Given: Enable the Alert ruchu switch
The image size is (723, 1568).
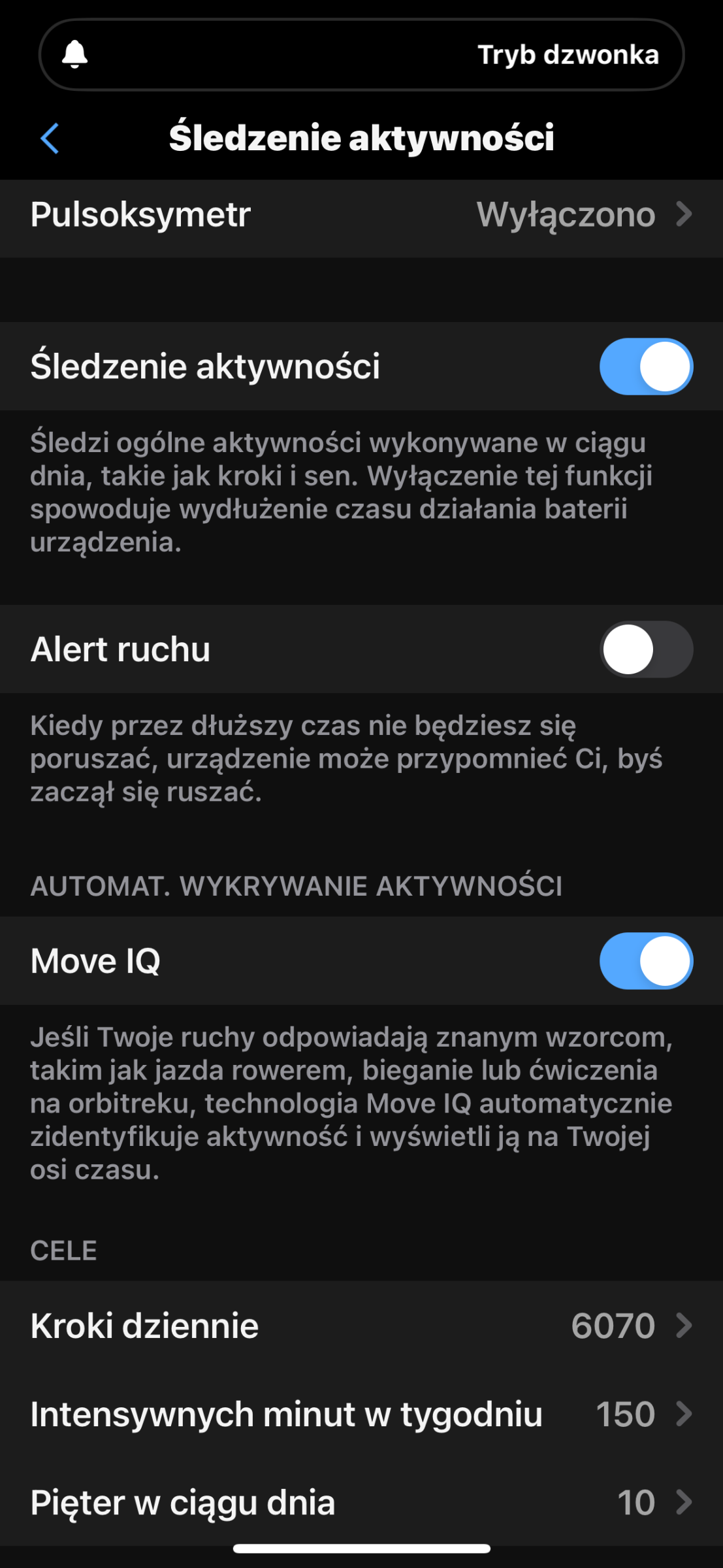Looking at the screenshot, I should click(x=646, y=649).
